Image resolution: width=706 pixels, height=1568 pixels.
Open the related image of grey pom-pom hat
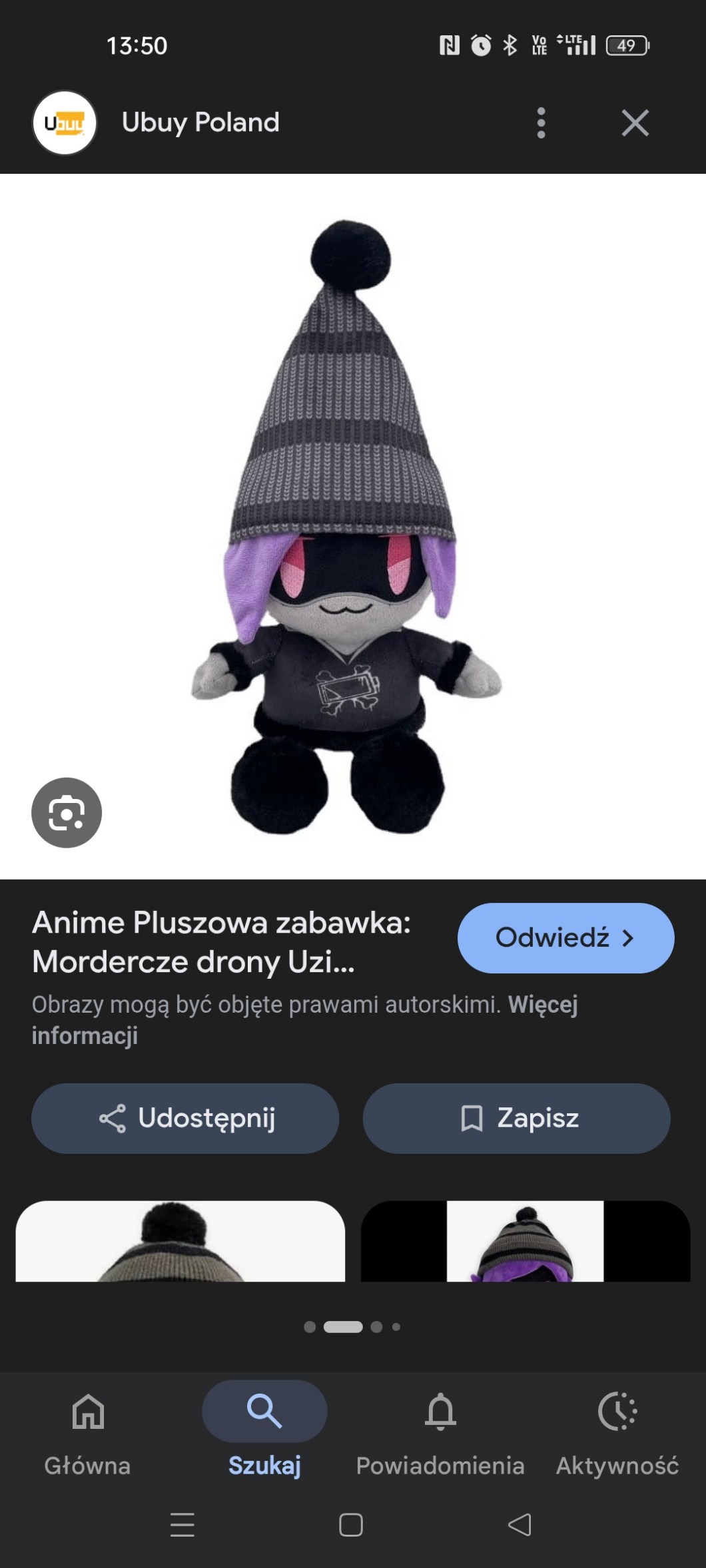coord(180,1242)
